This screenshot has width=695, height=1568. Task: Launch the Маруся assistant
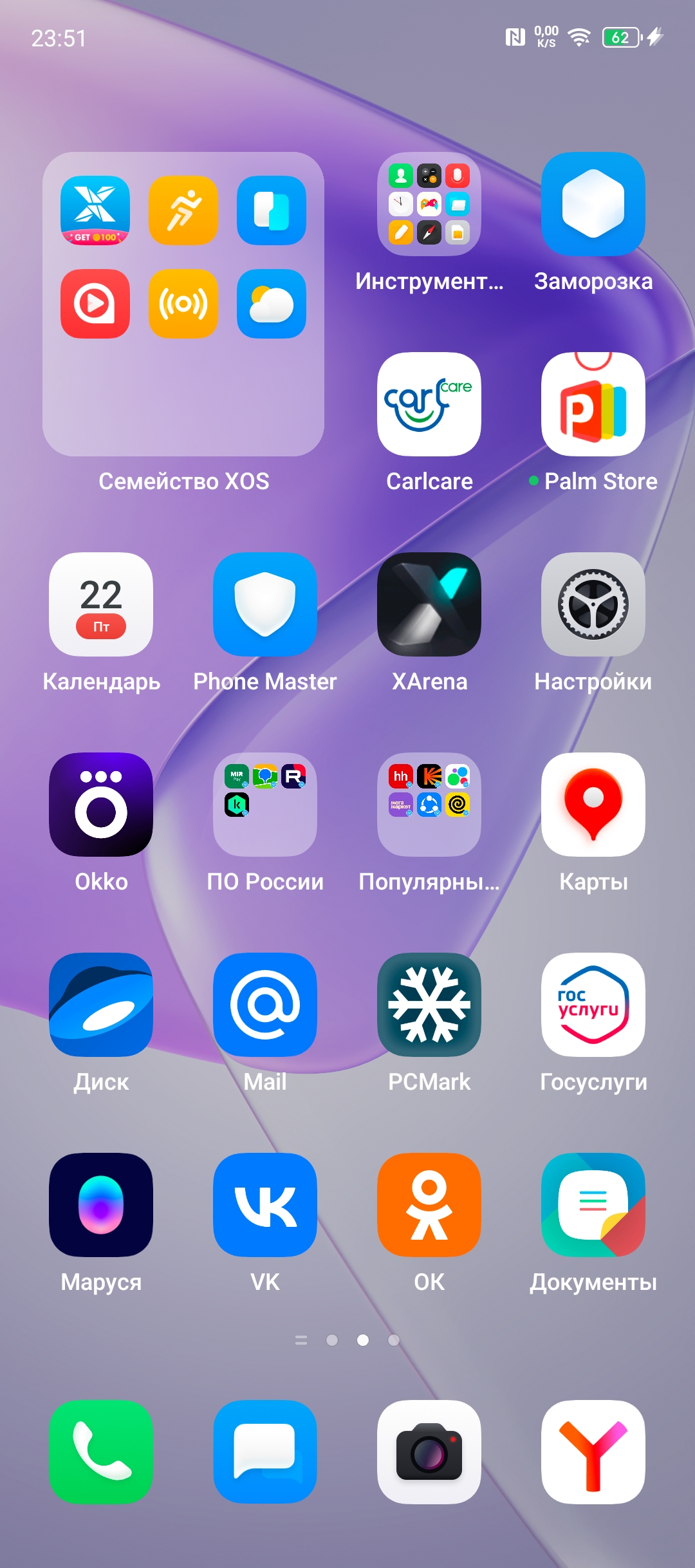point(101,1205)
